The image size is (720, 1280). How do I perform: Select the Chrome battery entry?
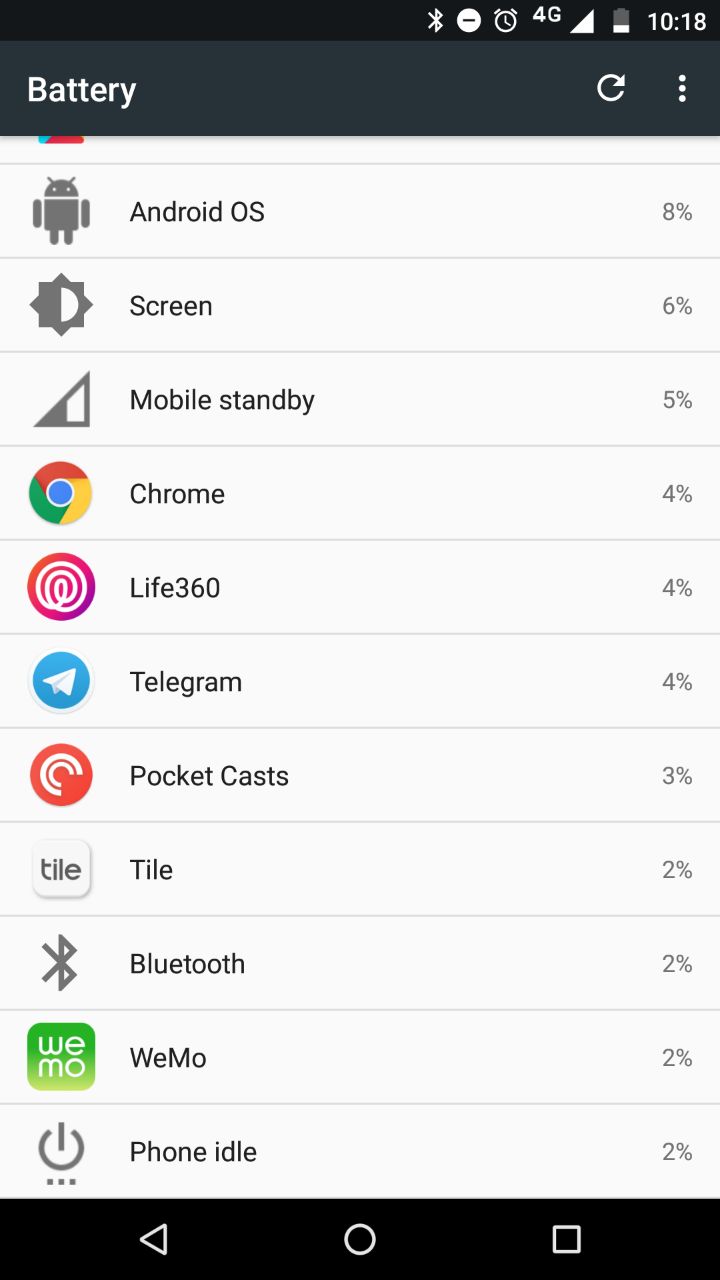(x=360, y=493)
